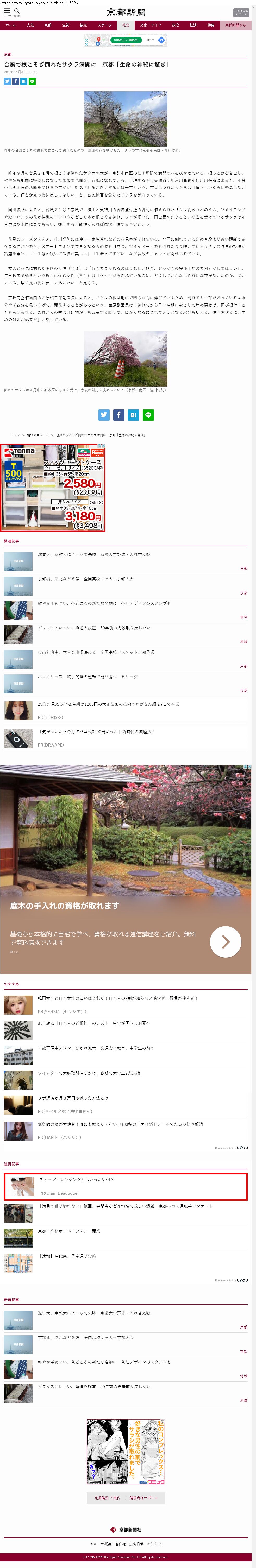
Task: Tap the arrow on the 庭木の手入れ ad
Action: 225,942
